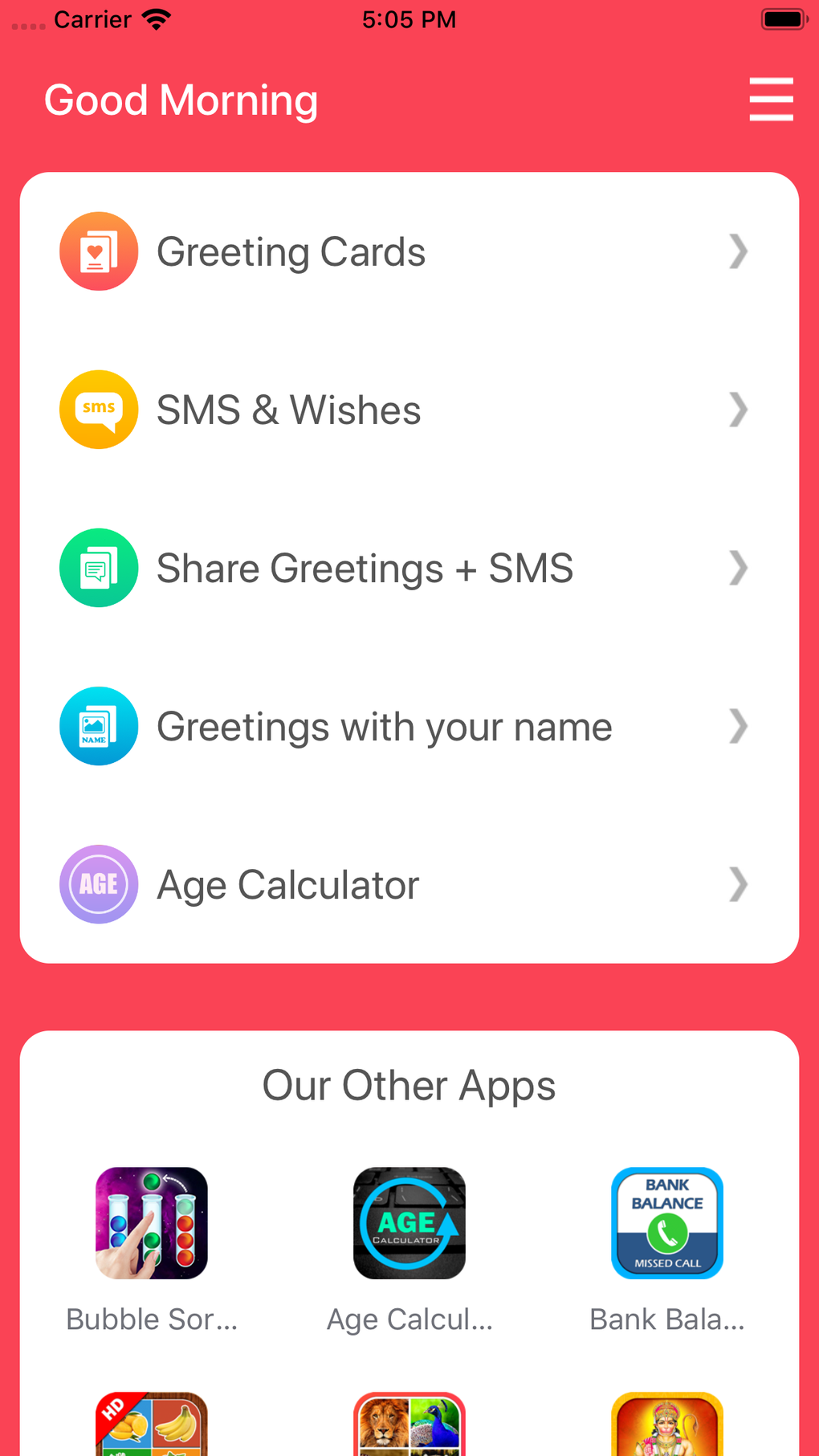Tap the Good Morning title
819x1456 pixels.
180,100
